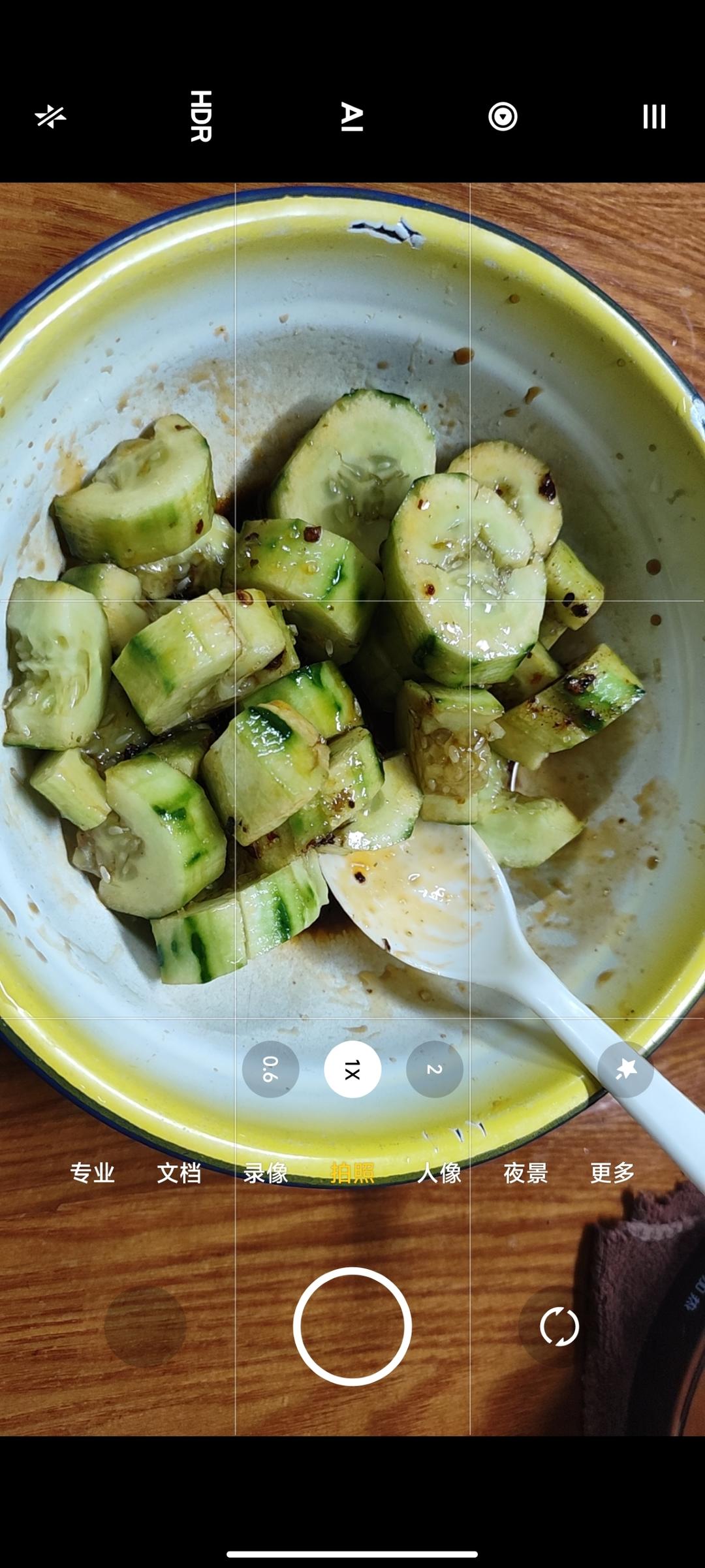Toggle the AI scene enhancement
This screenshot has height=1568, width=705.
point(352,117)
